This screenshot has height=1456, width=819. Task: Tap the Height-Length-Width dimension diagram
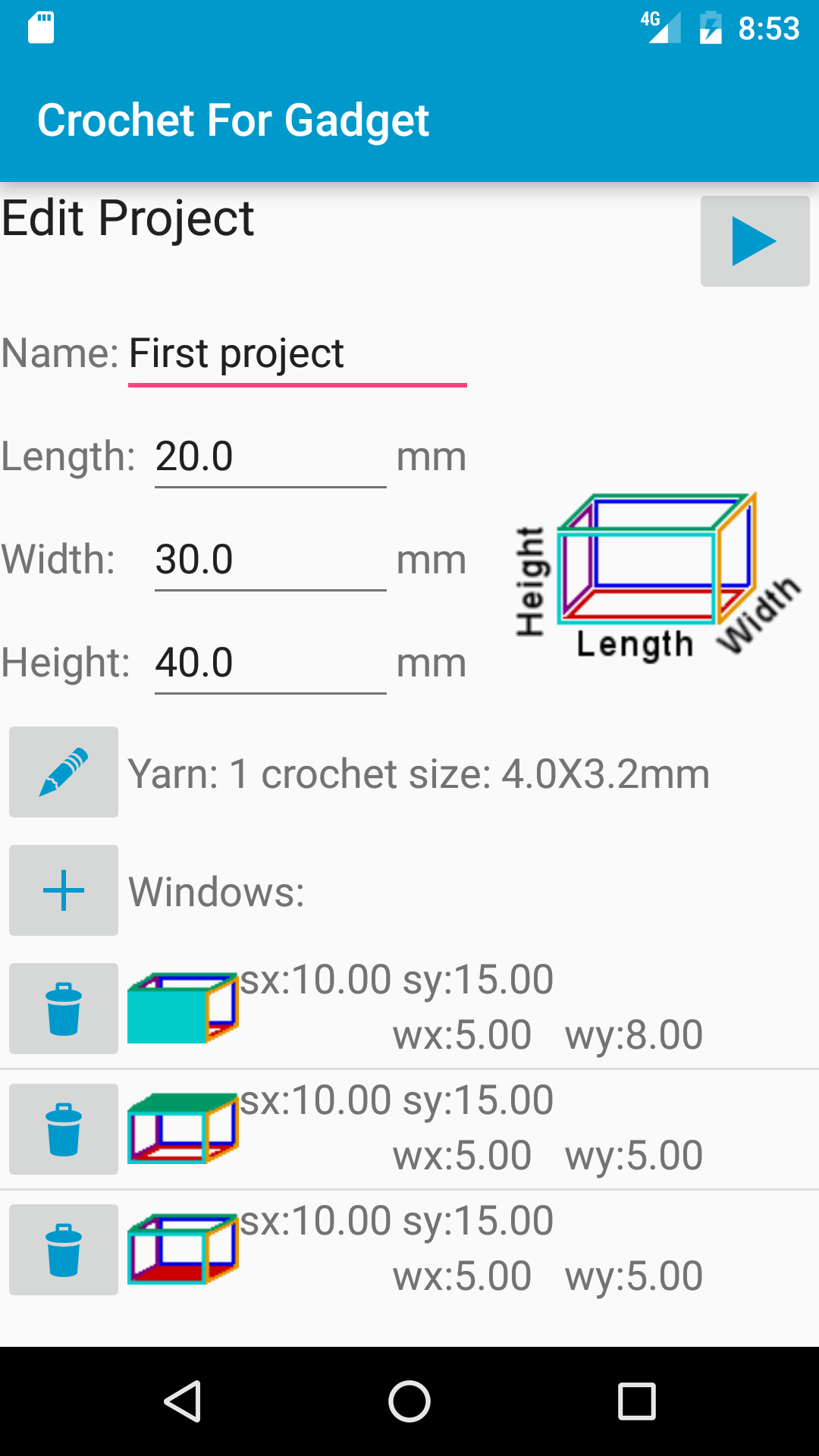tap(656, 576)
